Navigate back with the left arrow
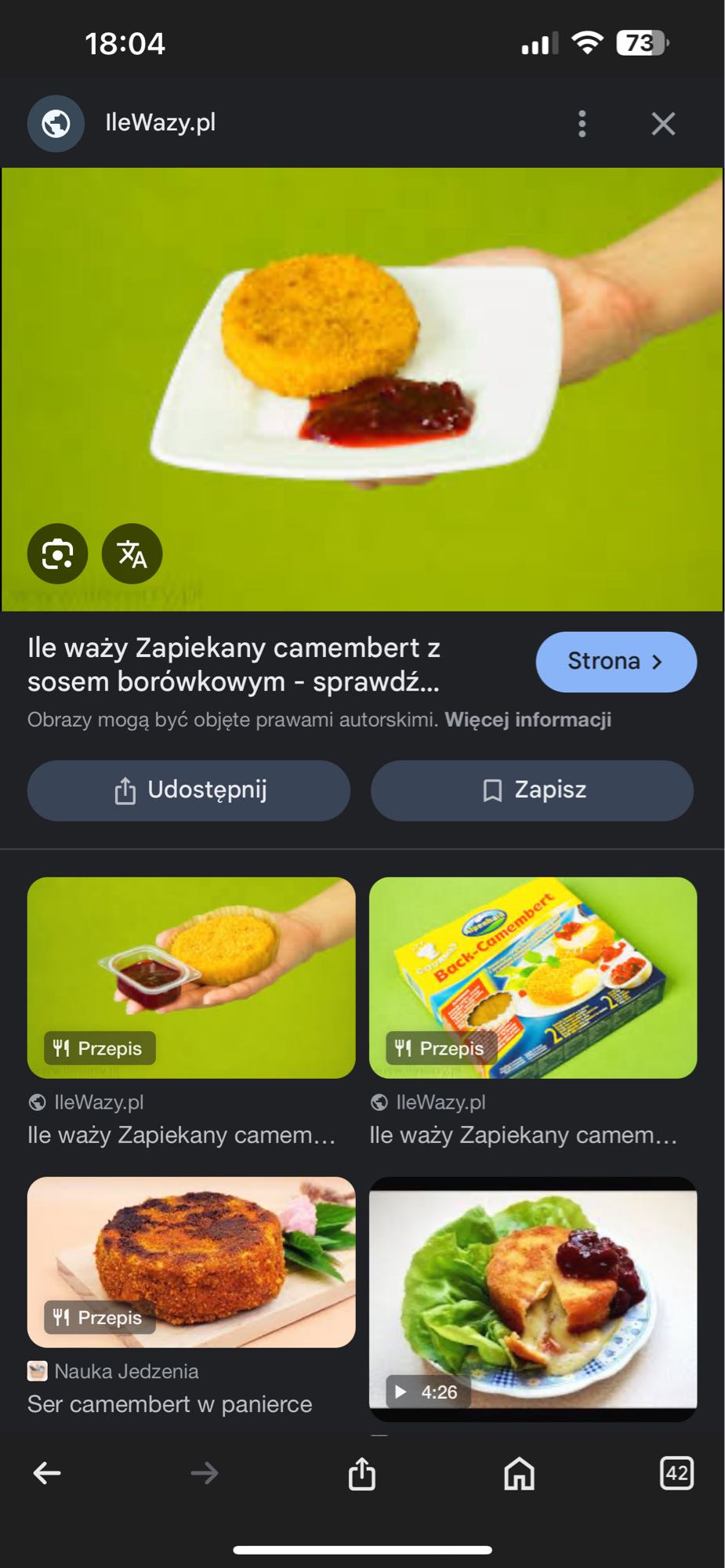Screen dimensions: 725x1568 click(x=47, y=1472)
